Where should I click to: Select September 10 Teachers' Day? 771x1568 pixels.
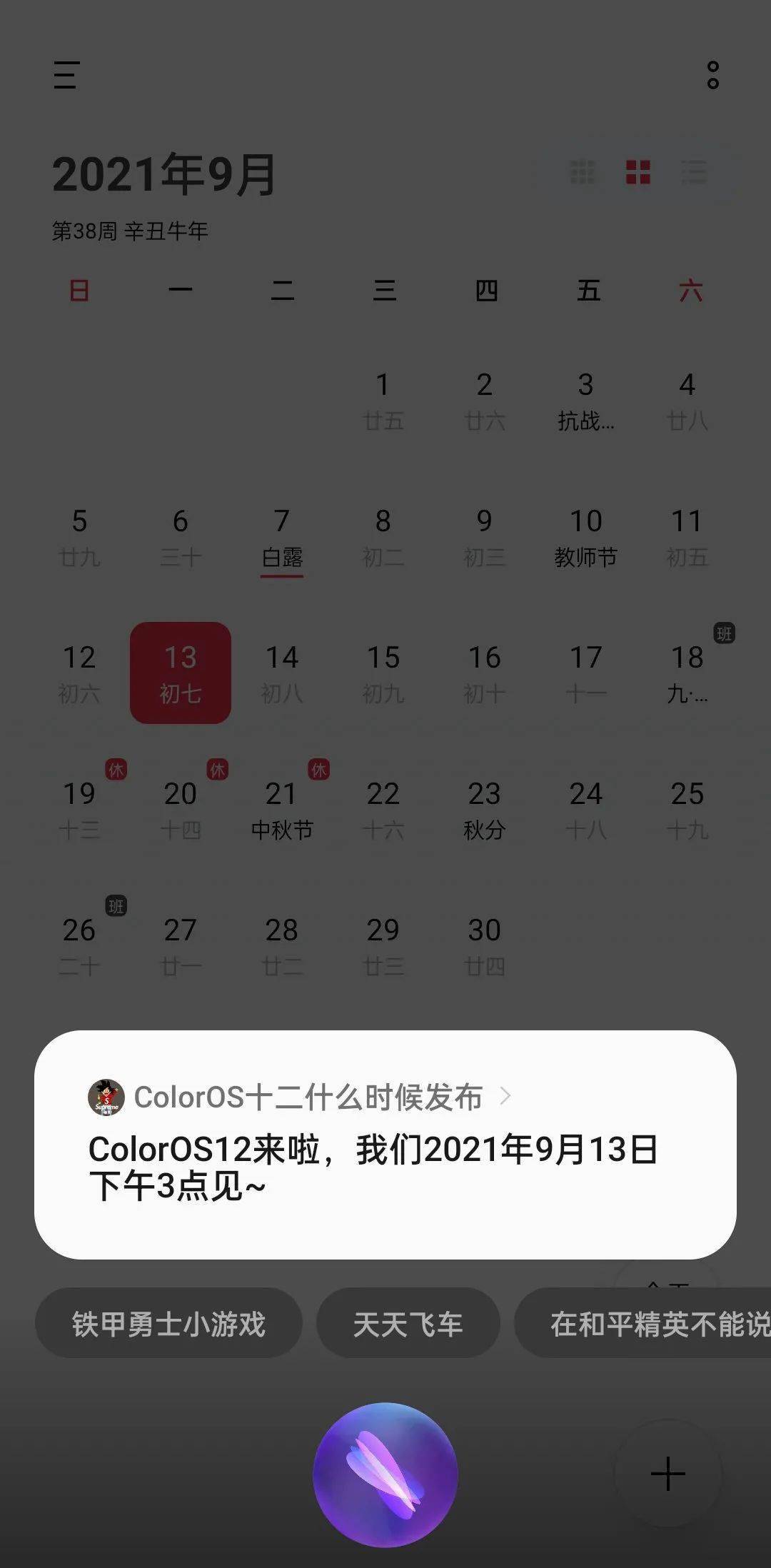tap(585, 537)
